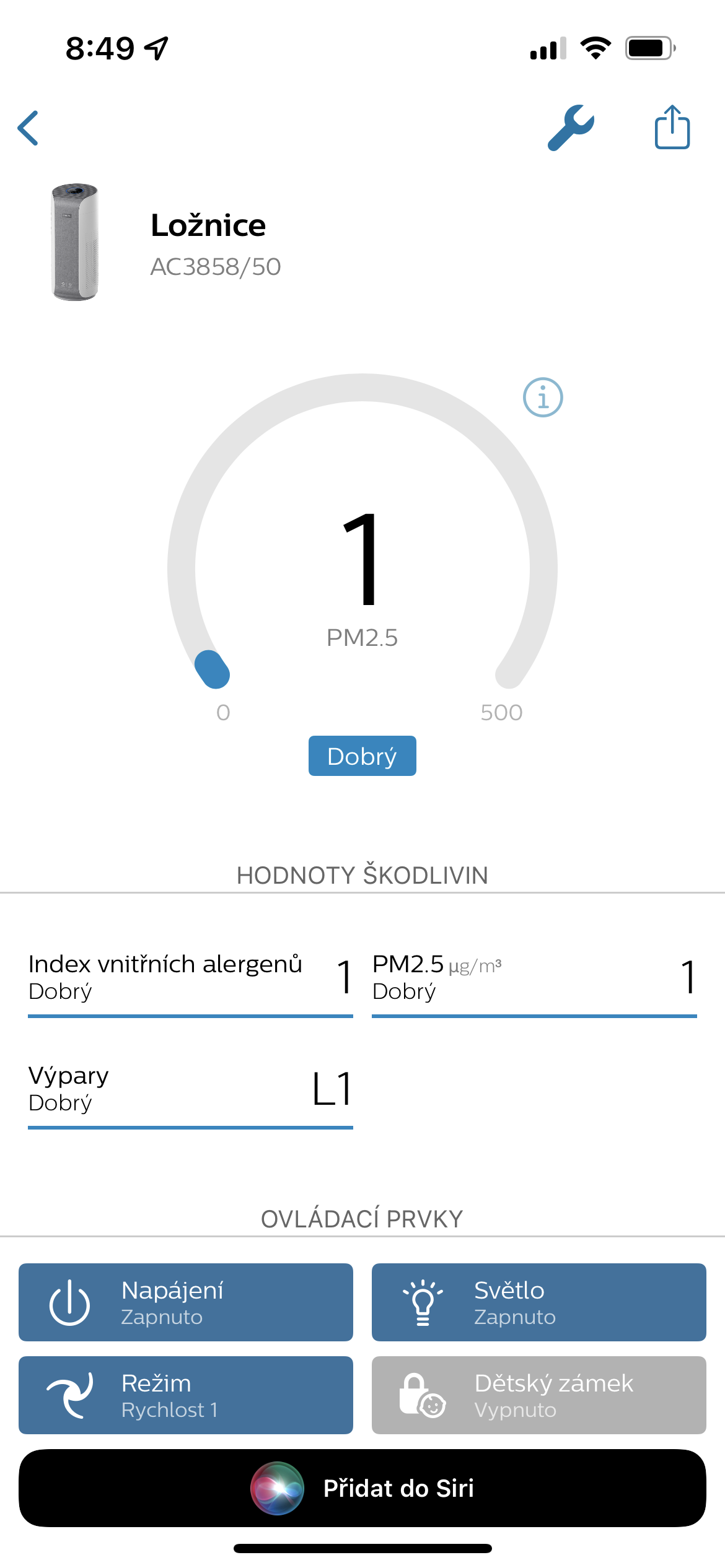Toggle the Napájení power button
Viewport: 725px width, 1568px height.
pyautogui.click(x=186, y=1302)
